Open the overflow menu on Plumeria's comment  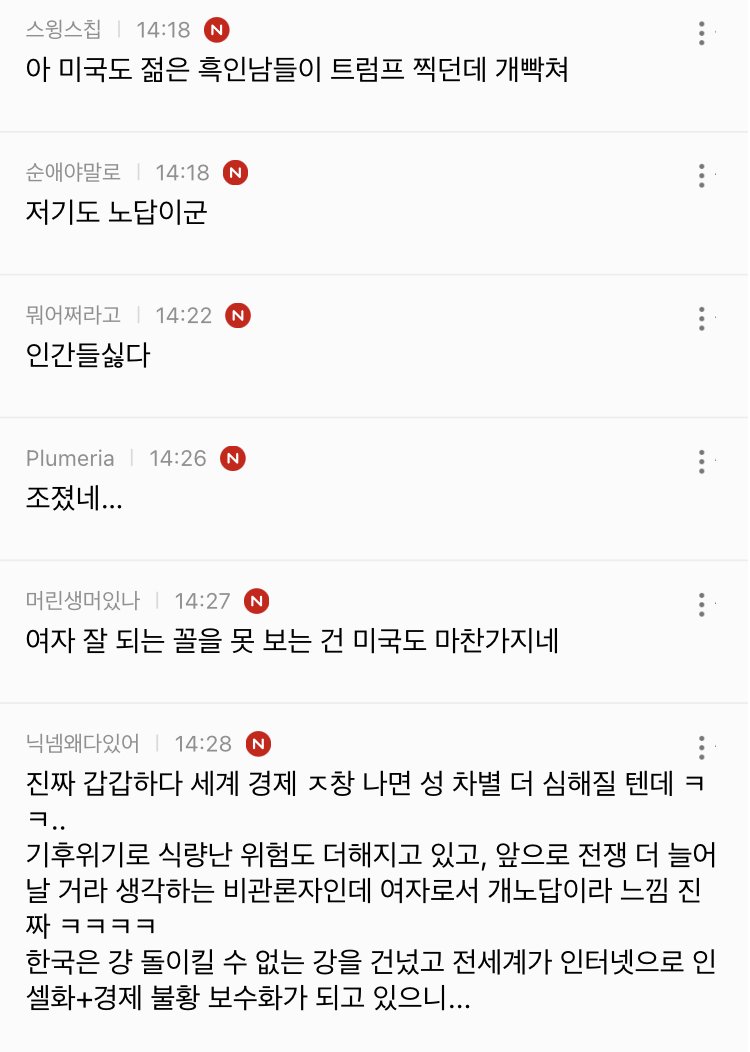(x=703, y=461)
